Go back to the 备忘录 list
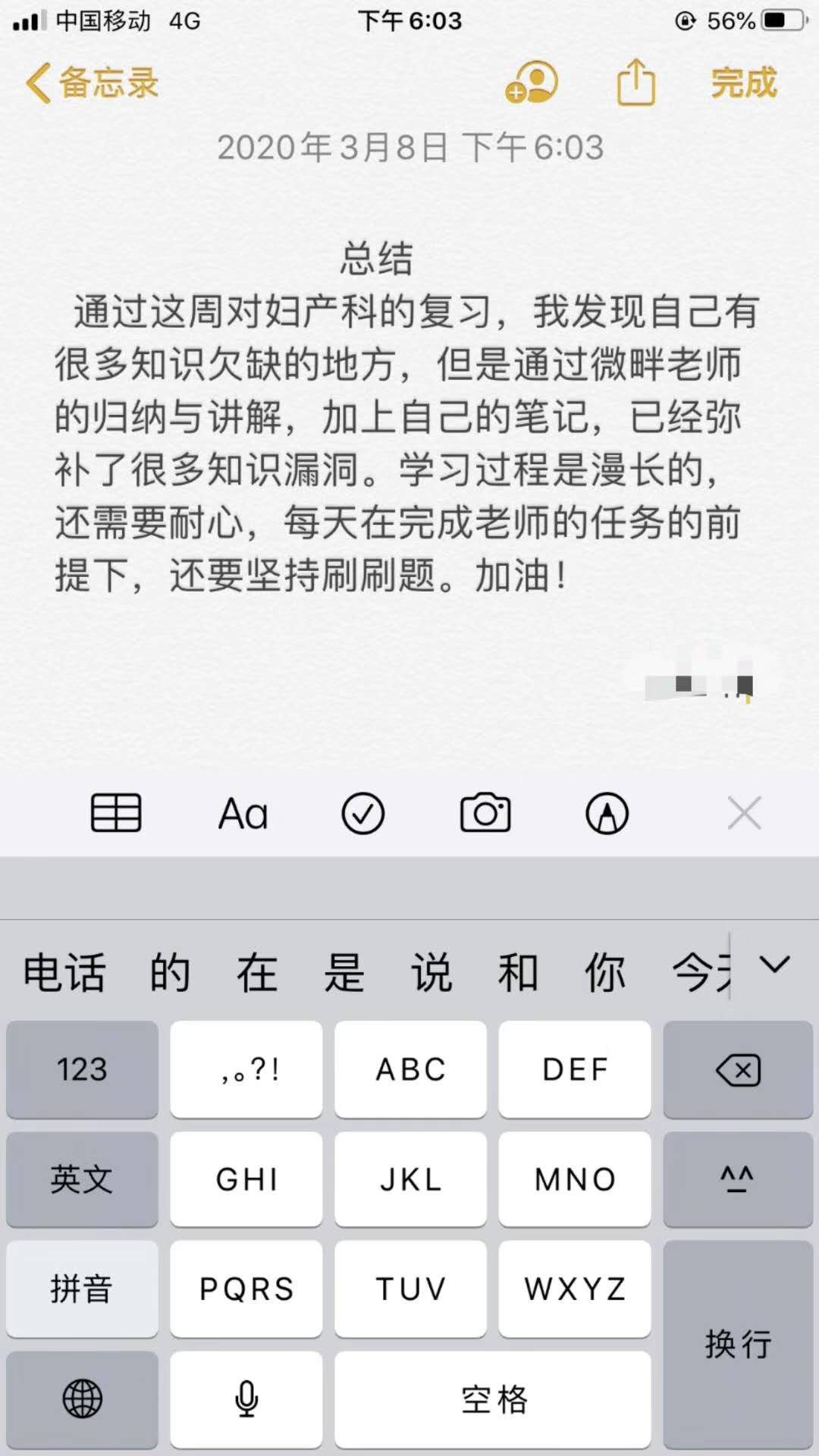The height and width of the screenshot is (1456, 819). (x=93, y=83)
